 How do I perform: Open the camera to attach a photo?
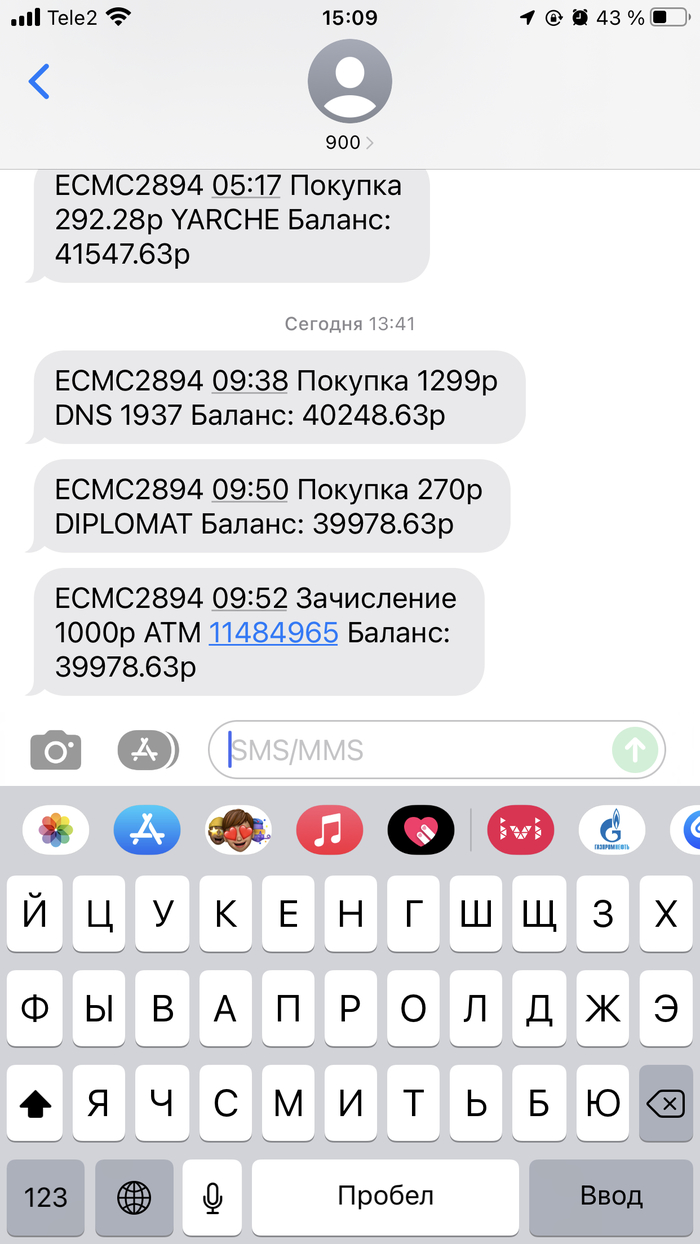point(55,749)
